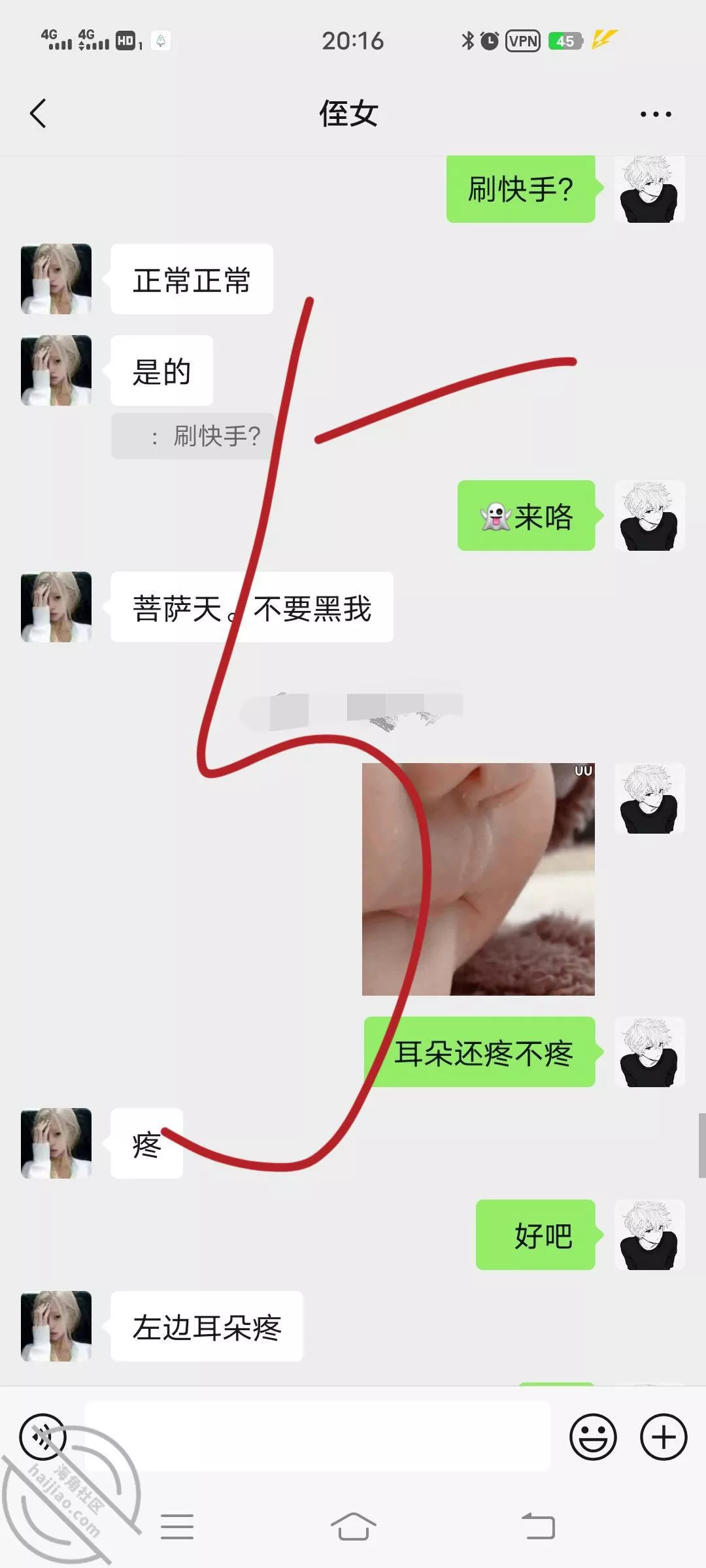Screen dimensions: 706x1568
Task: Focus the message text field
Action: pyautogui.click(x=317, y=1437)
